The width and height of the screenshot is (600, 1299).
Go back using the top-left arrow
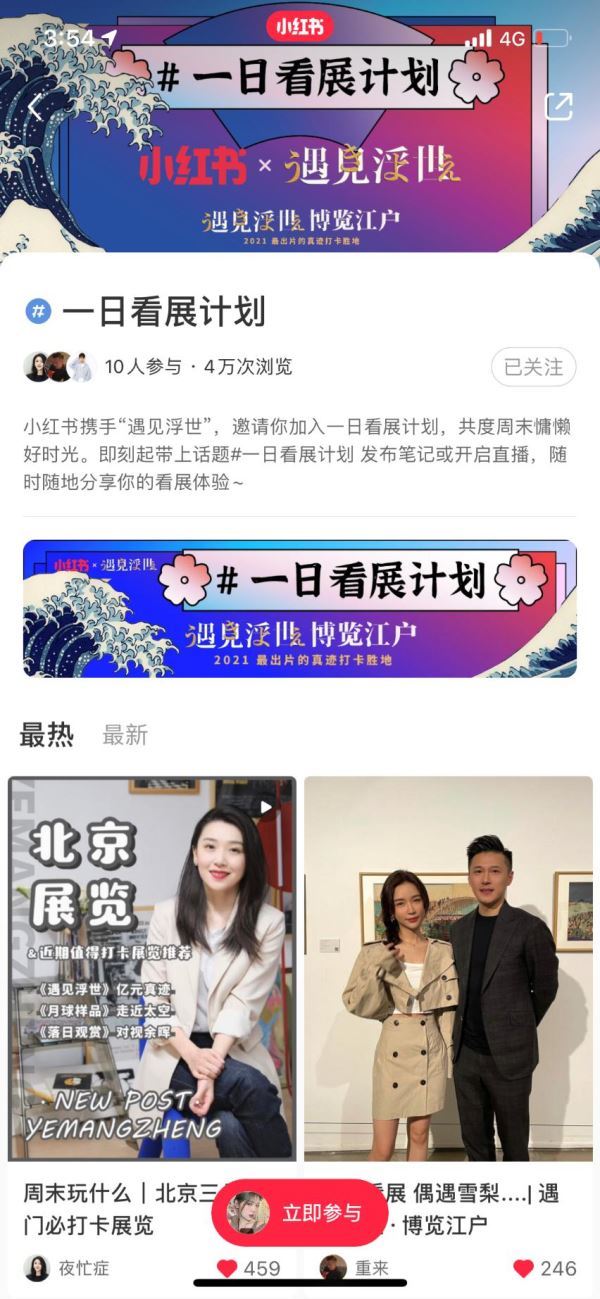(36, 107)
